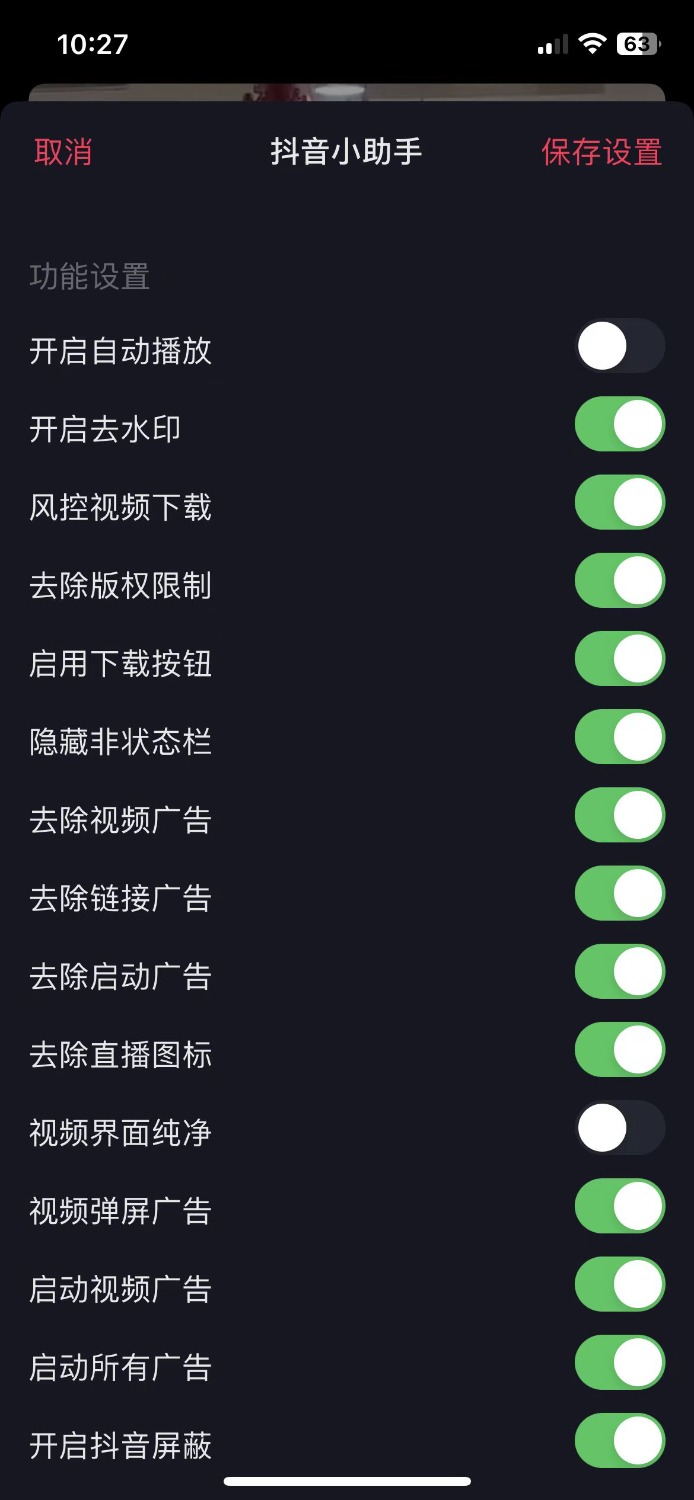
Task: Switch off 去除直播图标
Action: (x=619, y=1049)
